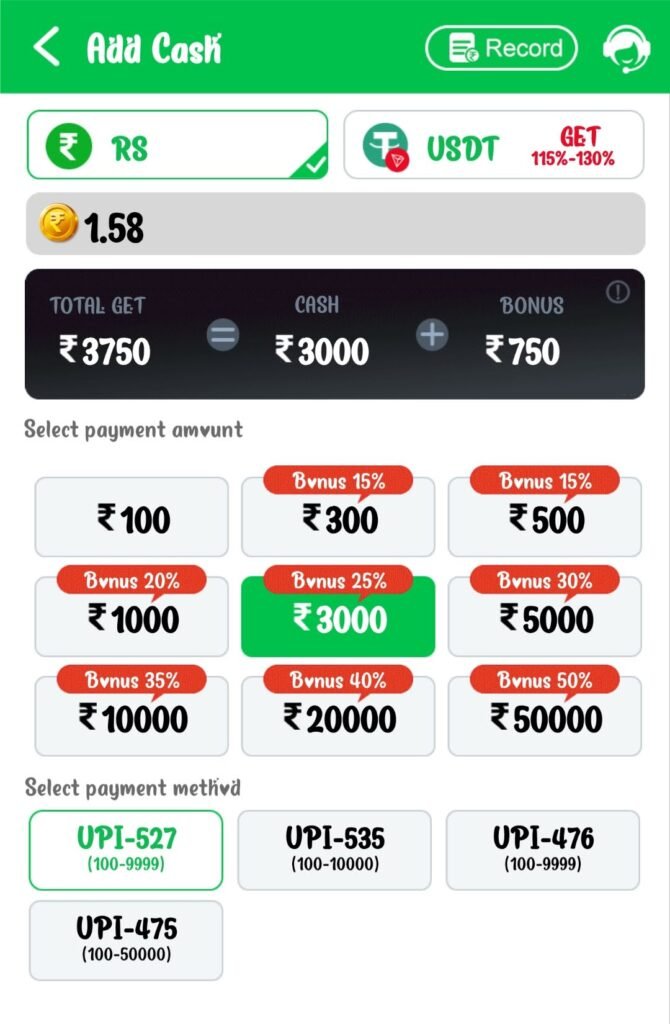This screenshot has height=1024, width=670.
Task: Pick the ₹50000 amount
Action: [x=545, y=718]
